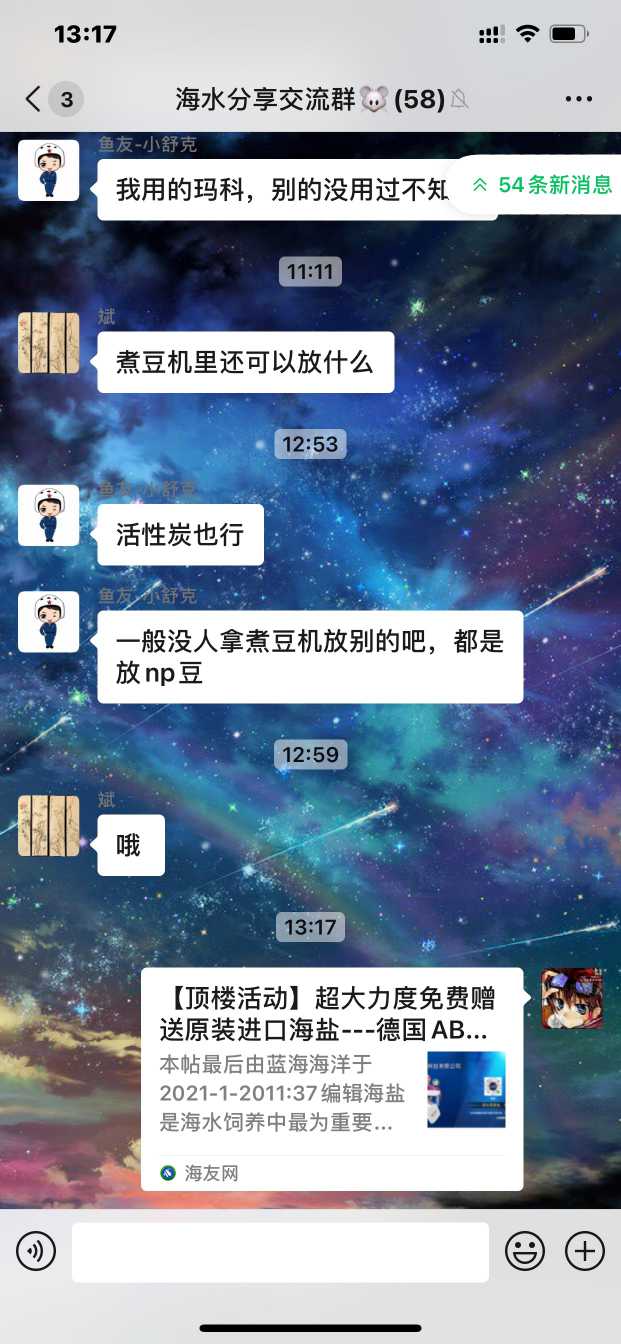View profile of the link card sender
The image size is (621, 1344).
click(571, 998)
